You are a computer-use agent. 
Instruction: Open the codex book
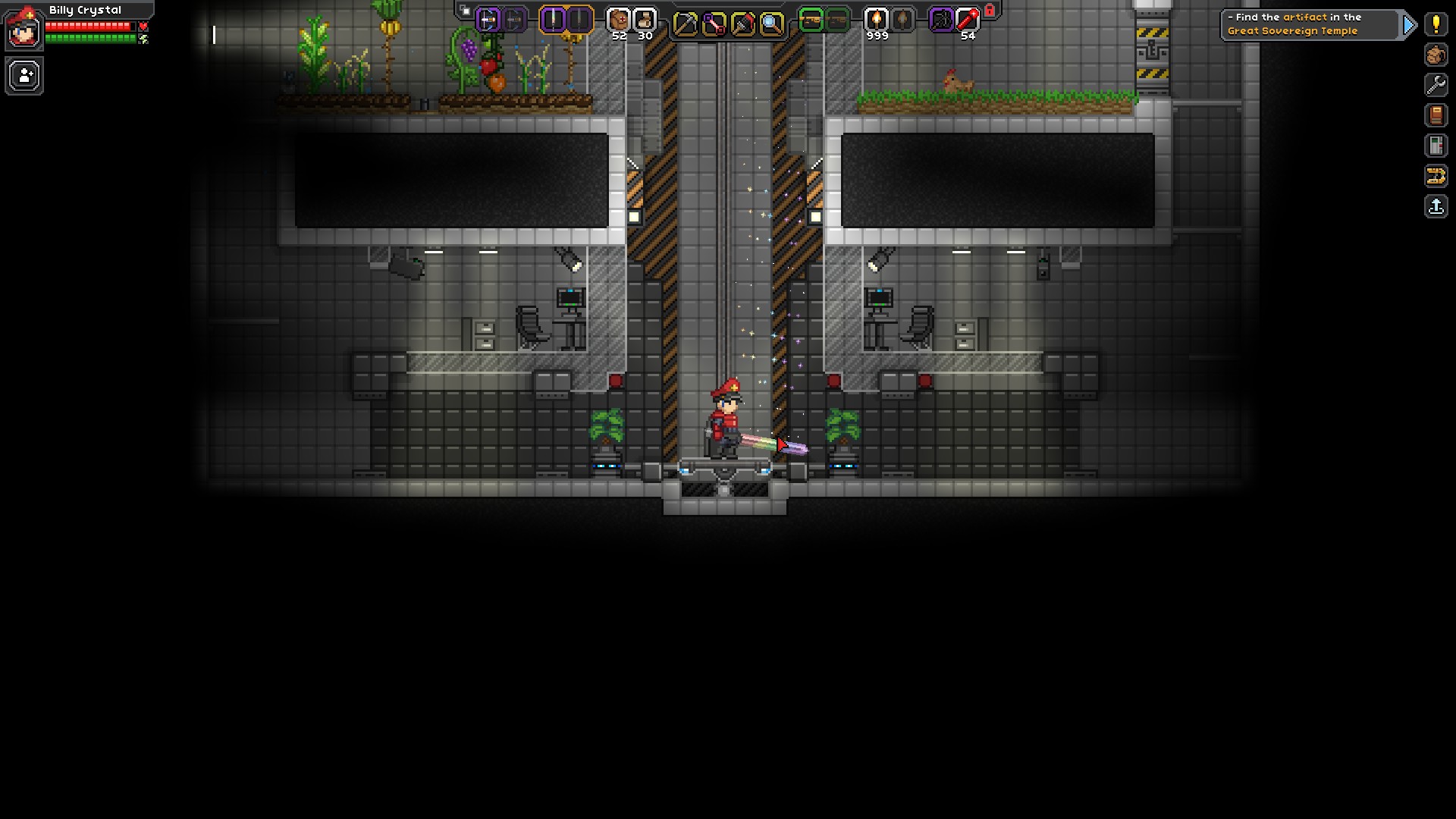point(1436,115)
